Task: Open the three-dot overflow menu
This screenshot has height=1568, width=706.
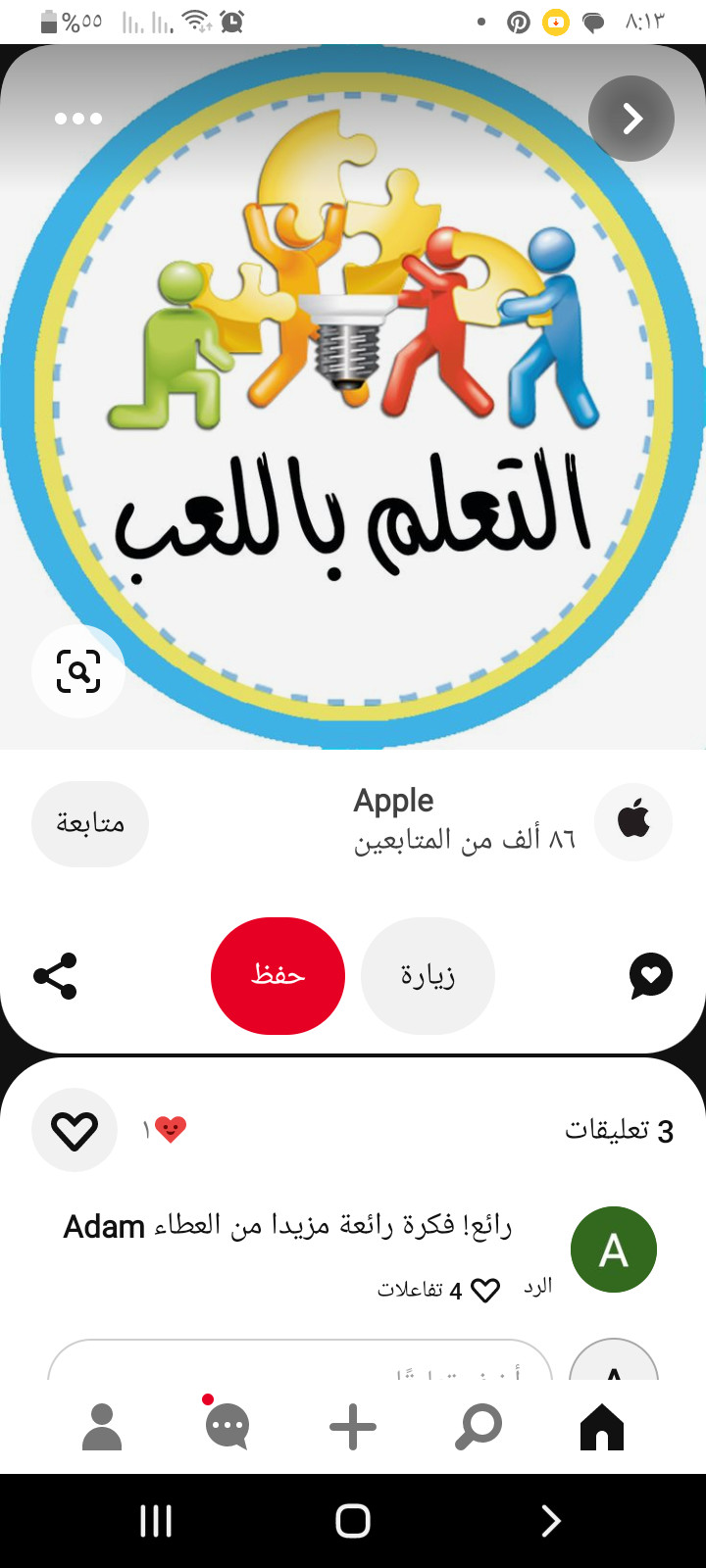Action: click(78, 119)
